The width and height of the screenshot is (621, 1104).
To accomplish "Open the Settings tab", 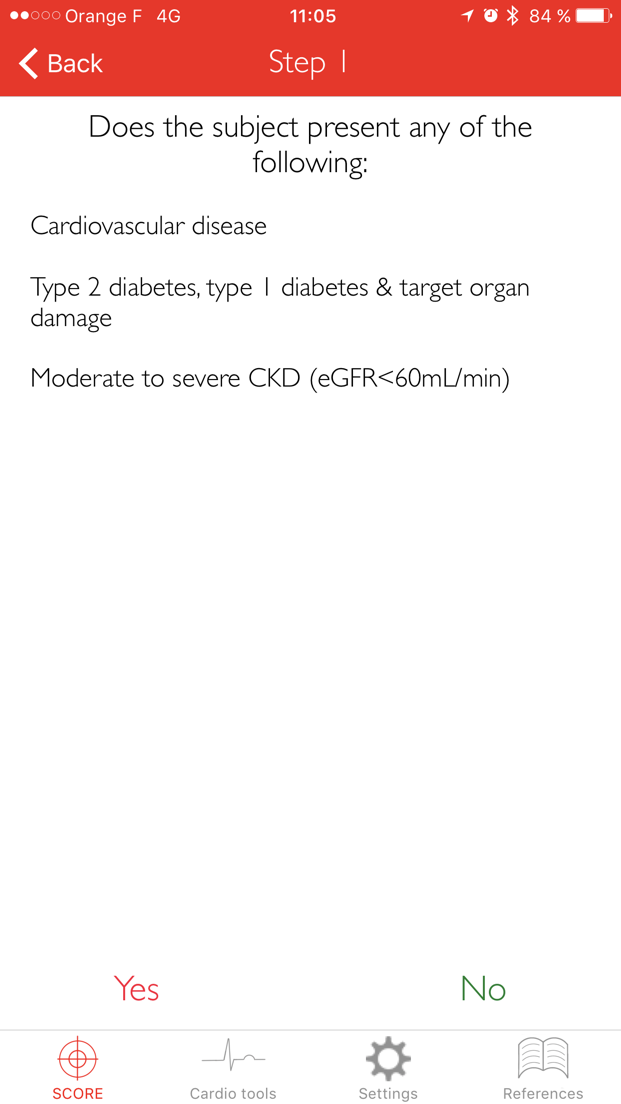I will click(x=388, y=1069).
